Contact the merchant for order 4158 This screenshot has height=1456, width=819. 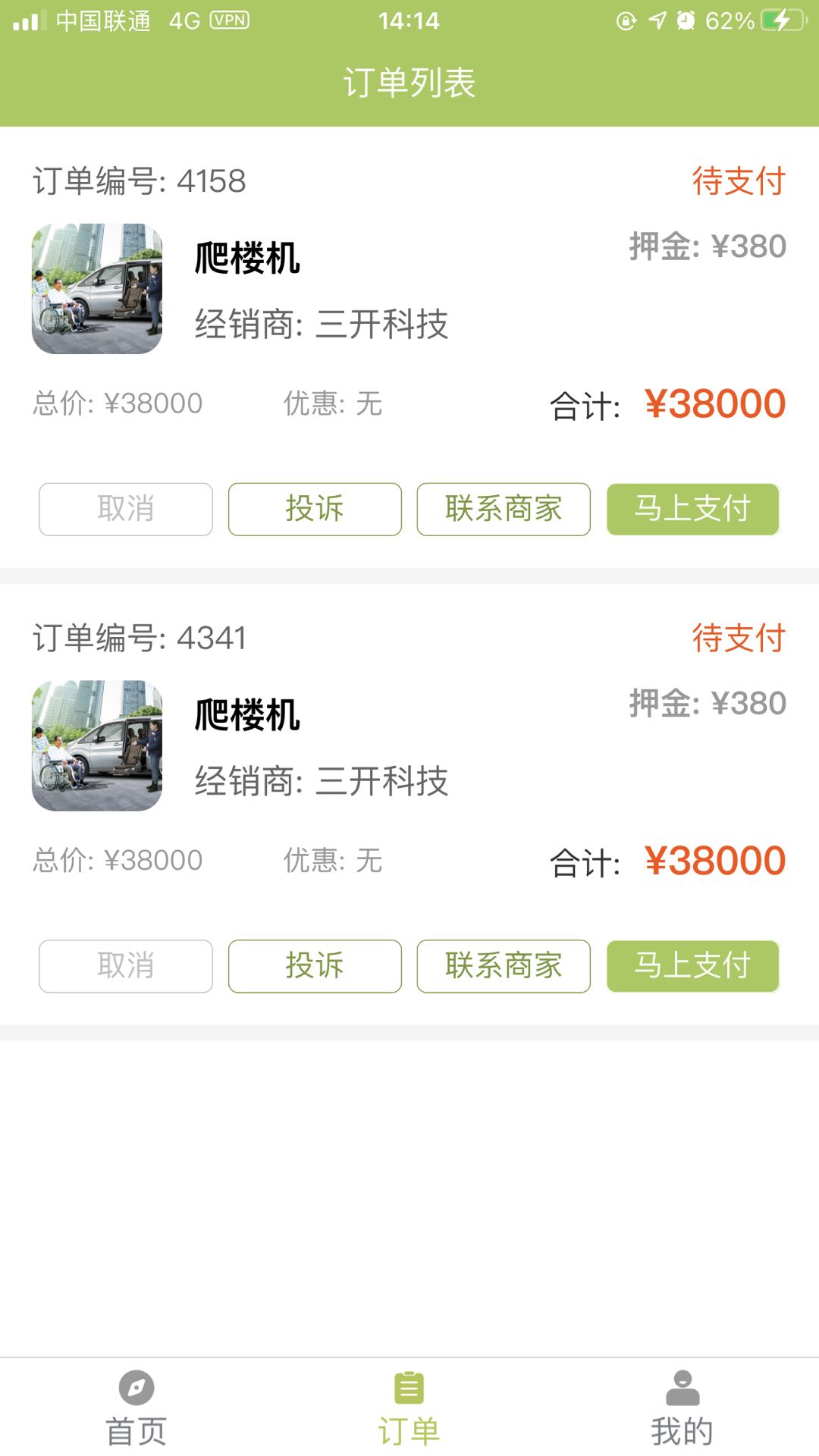click(504, 509)
